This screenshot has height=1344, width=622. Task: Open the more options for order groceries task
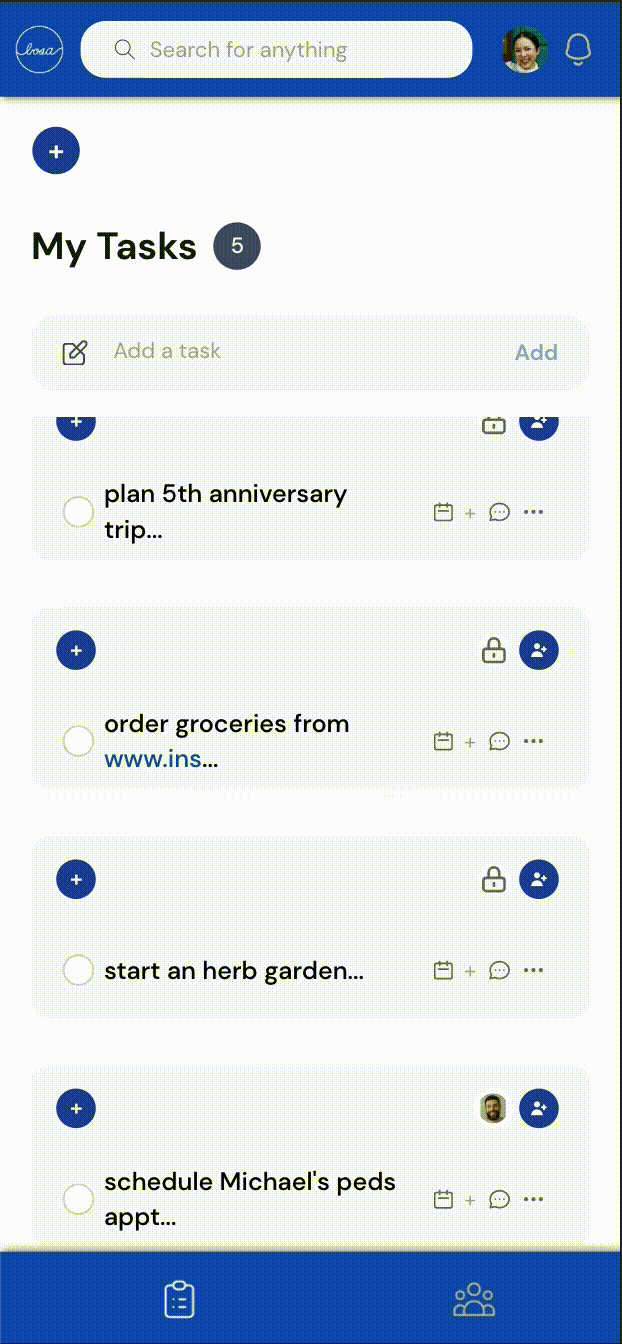[534, 741]
